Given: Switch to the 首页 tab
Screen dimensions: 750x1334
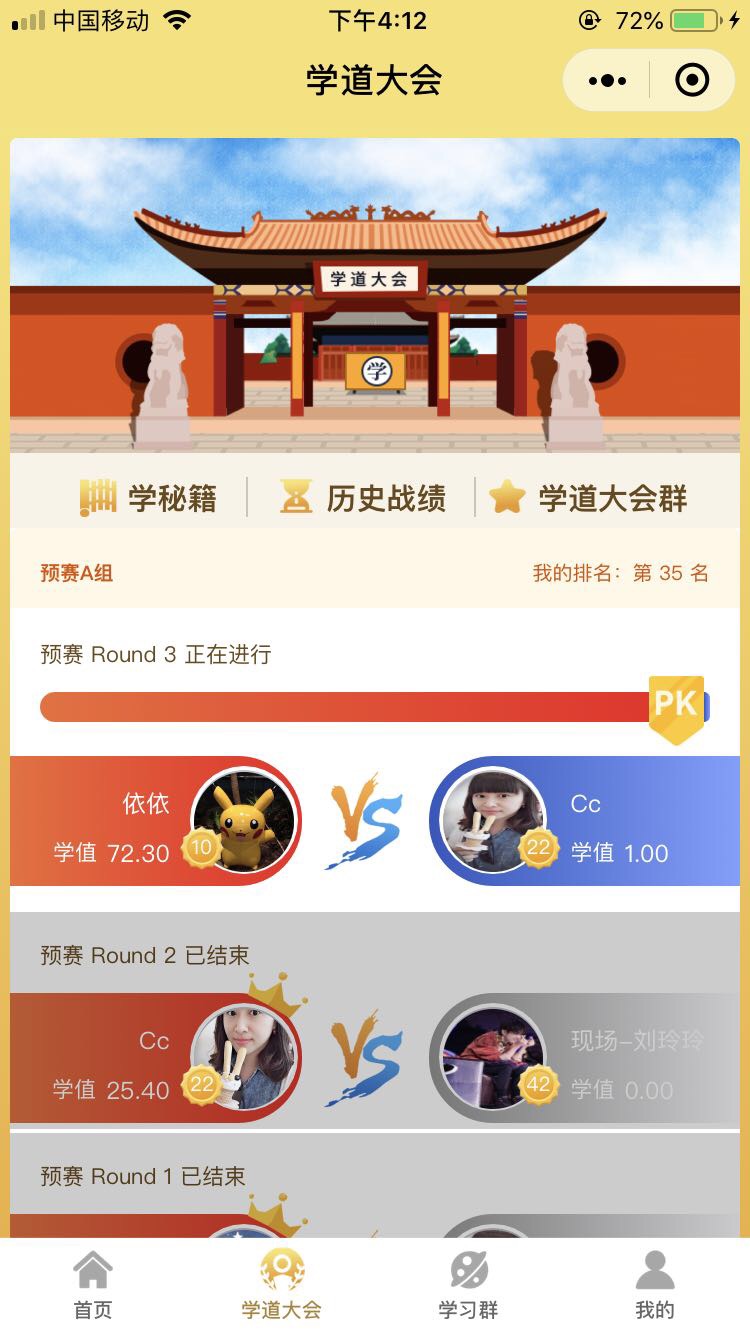Looking at the screenshot, I should [93, 1287].
